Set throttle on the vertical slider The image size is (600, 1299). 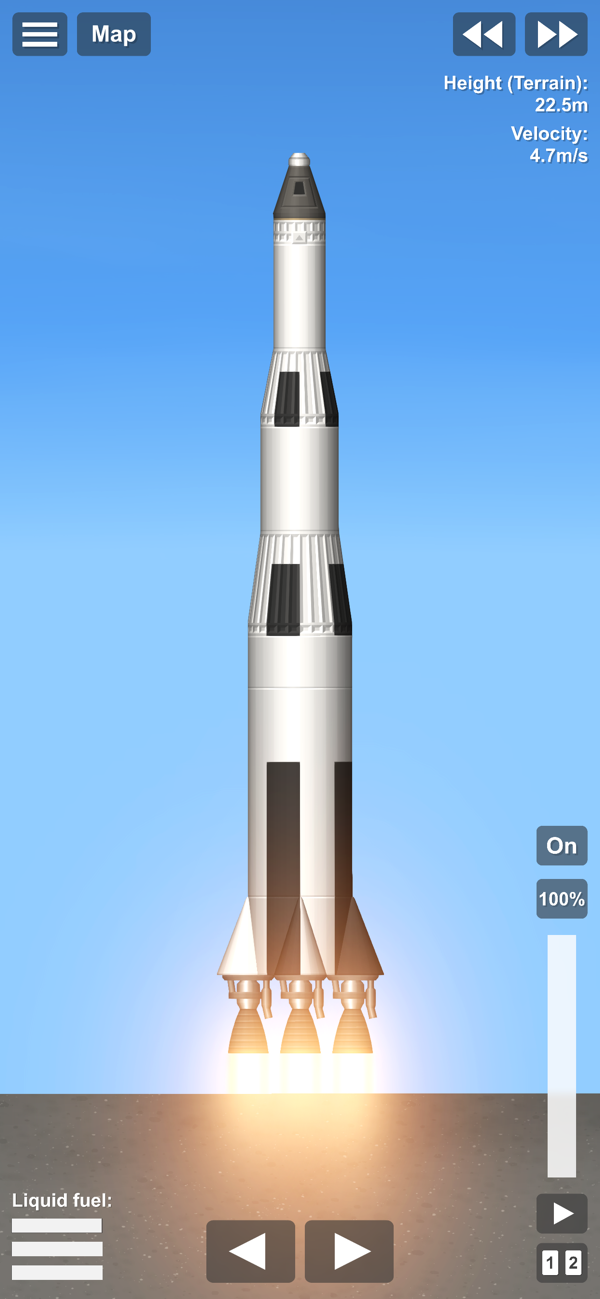[561, 1055]
